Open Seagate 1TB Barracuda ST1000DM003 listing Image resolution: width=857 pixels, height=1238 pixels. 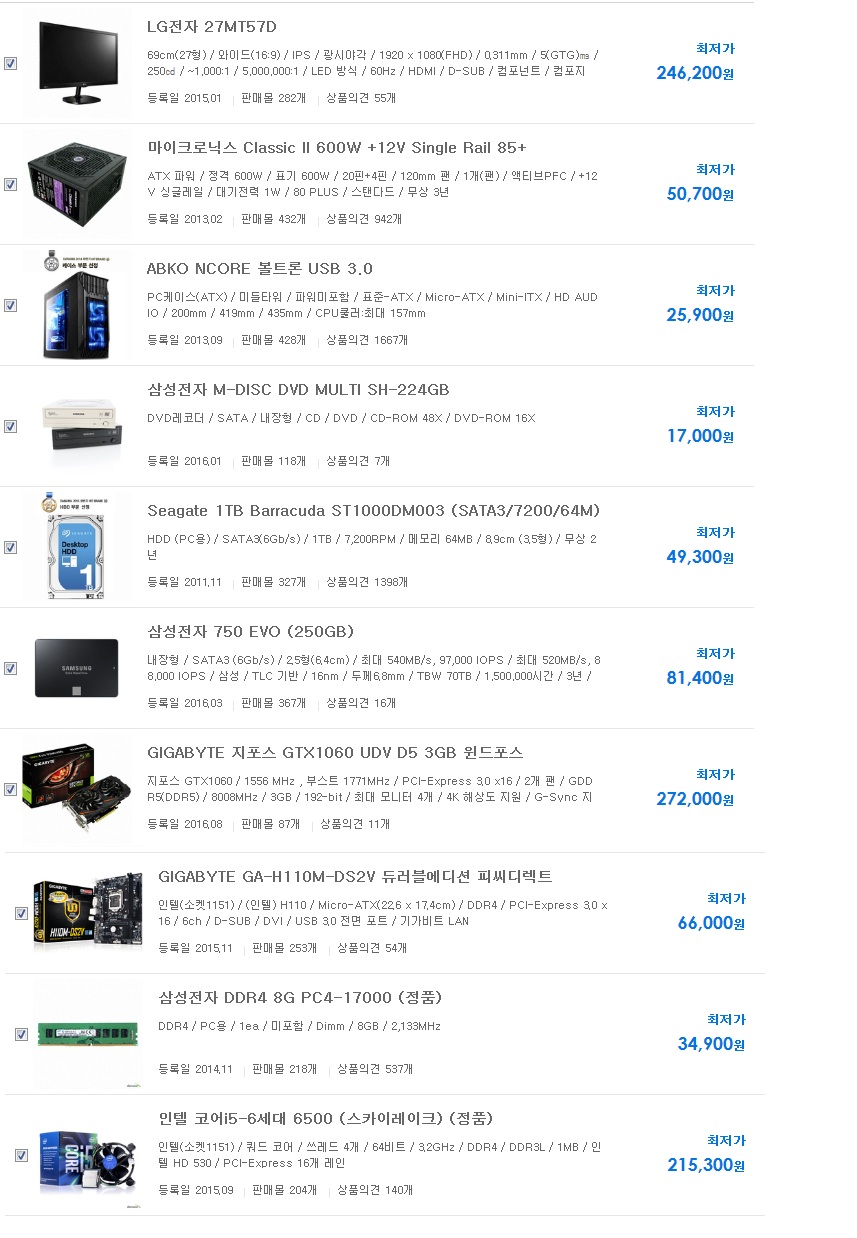pyautogui.click(x=373, y=510)
